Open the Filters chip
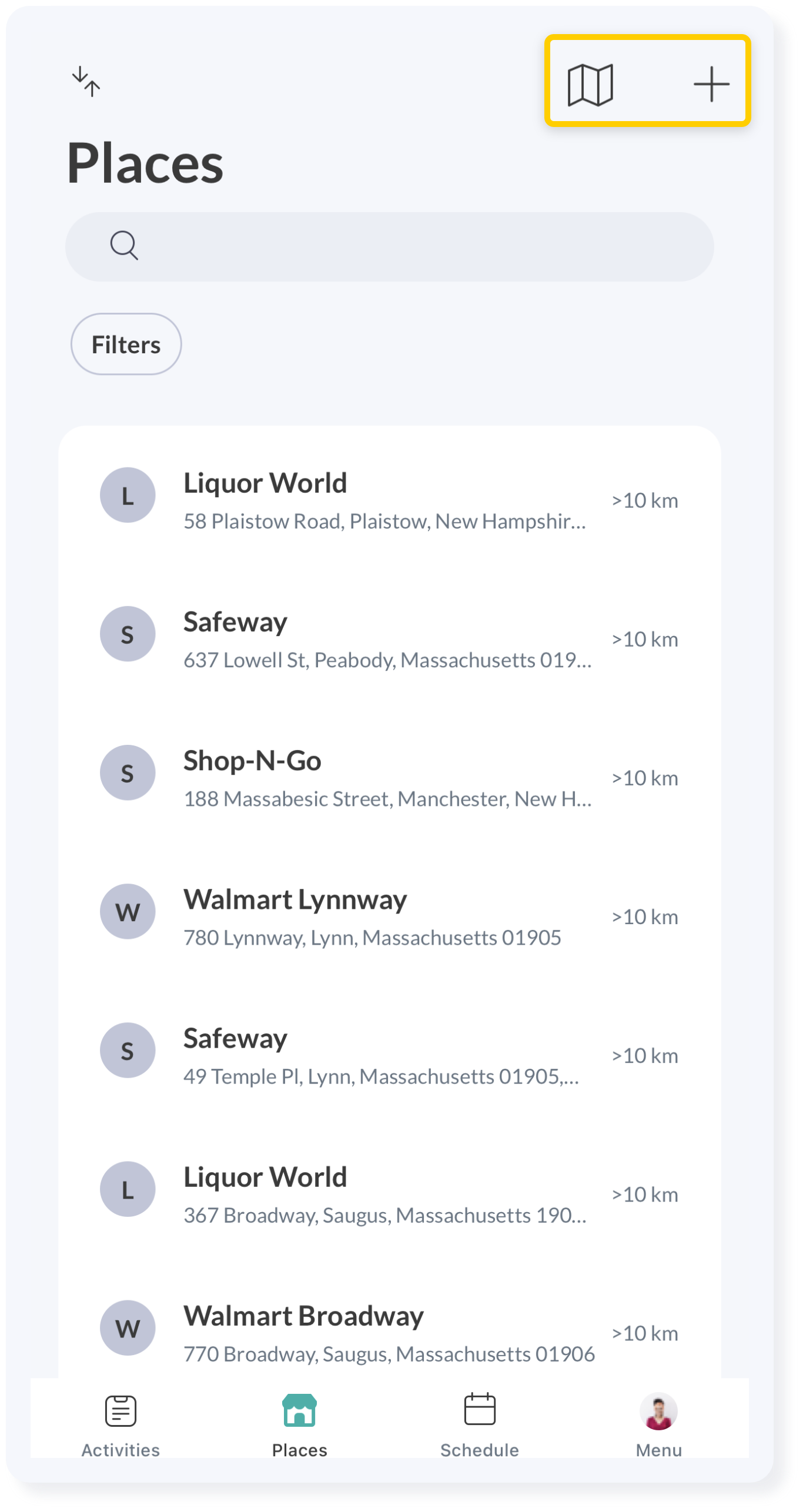 (x=126, y=344)
